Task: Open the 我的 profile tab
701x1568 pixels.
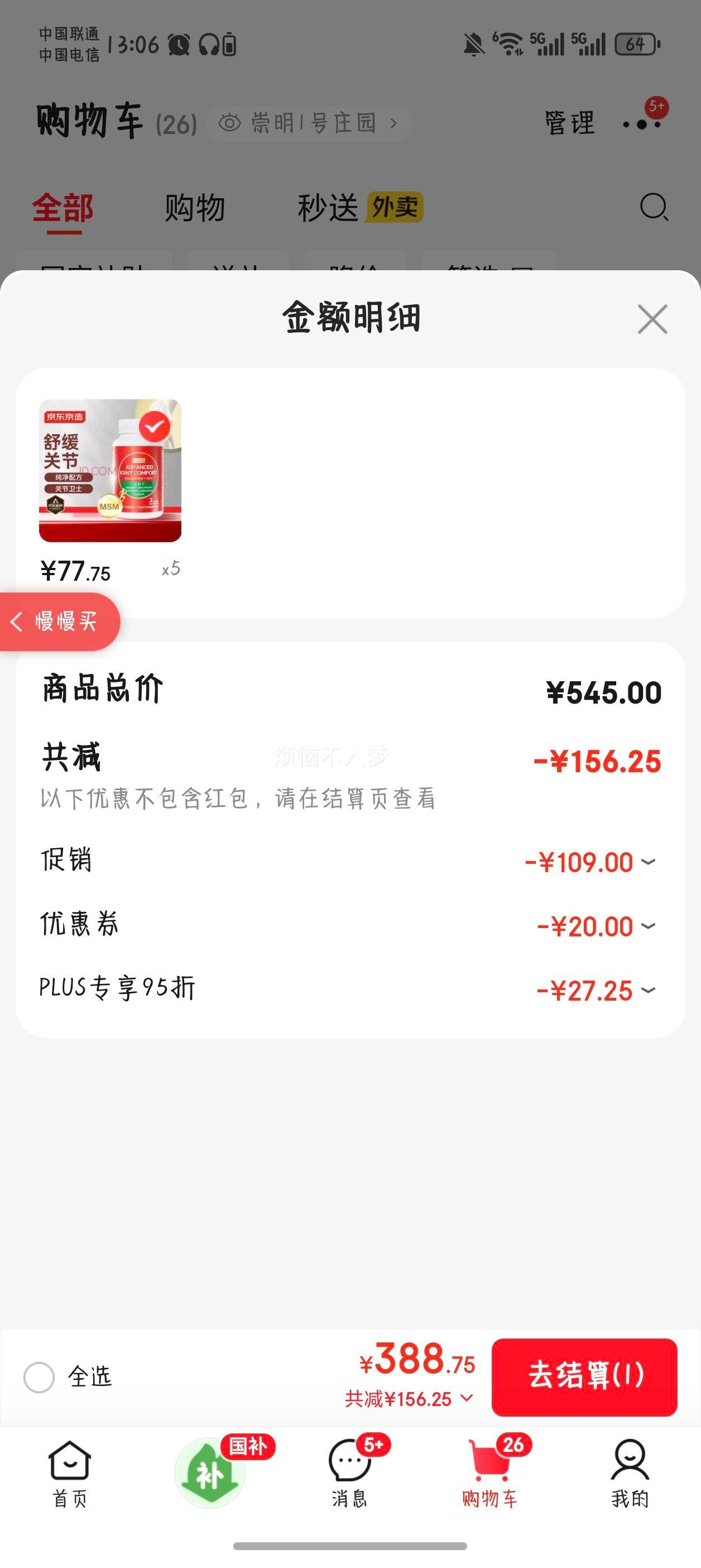Action: 630,1474
